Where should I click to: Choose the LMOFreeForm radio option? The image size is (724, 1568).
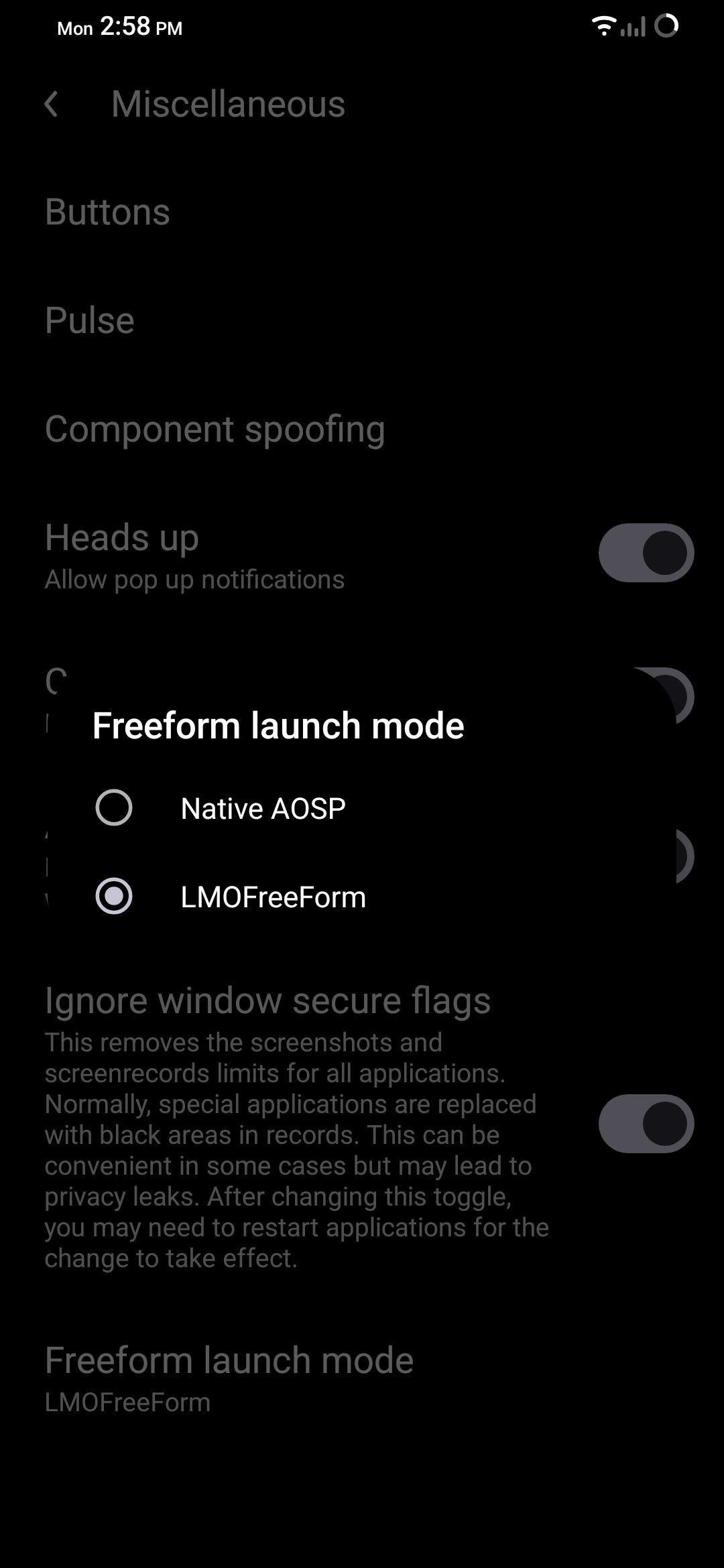362,897
